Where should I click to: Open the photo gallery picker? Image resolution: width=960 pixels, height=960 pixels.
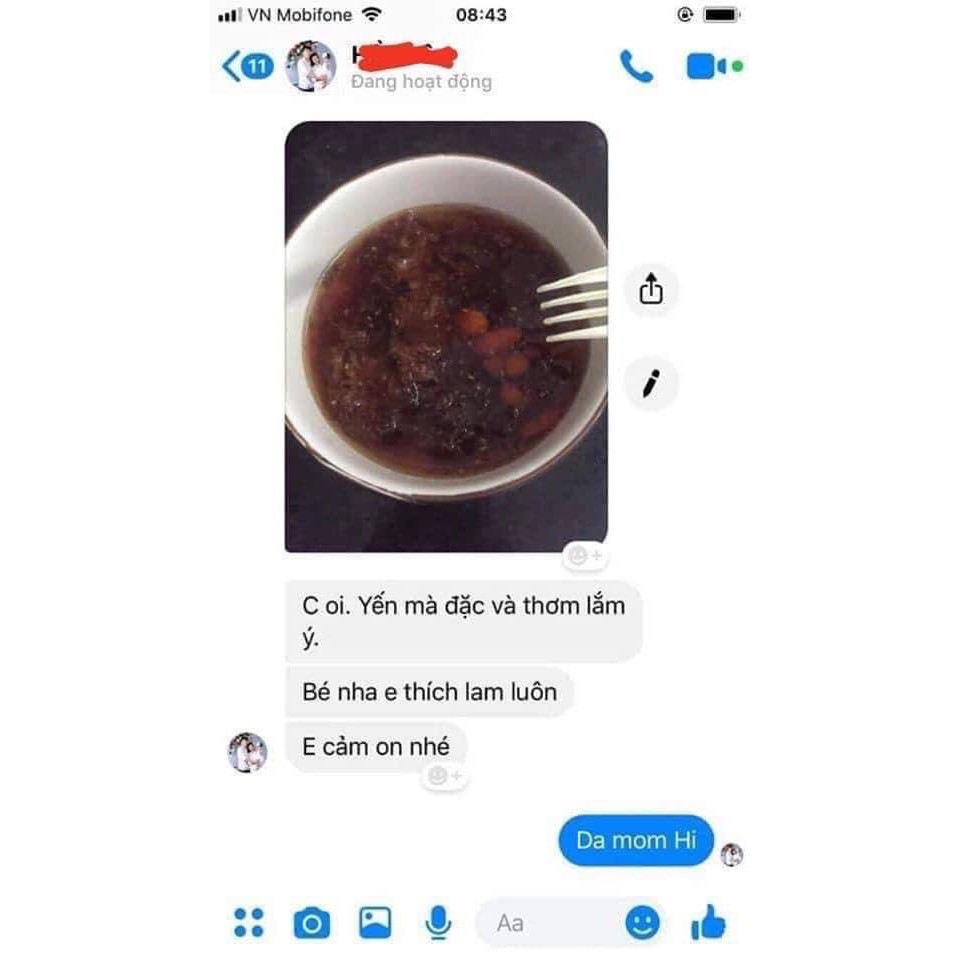tap(375, 922)
